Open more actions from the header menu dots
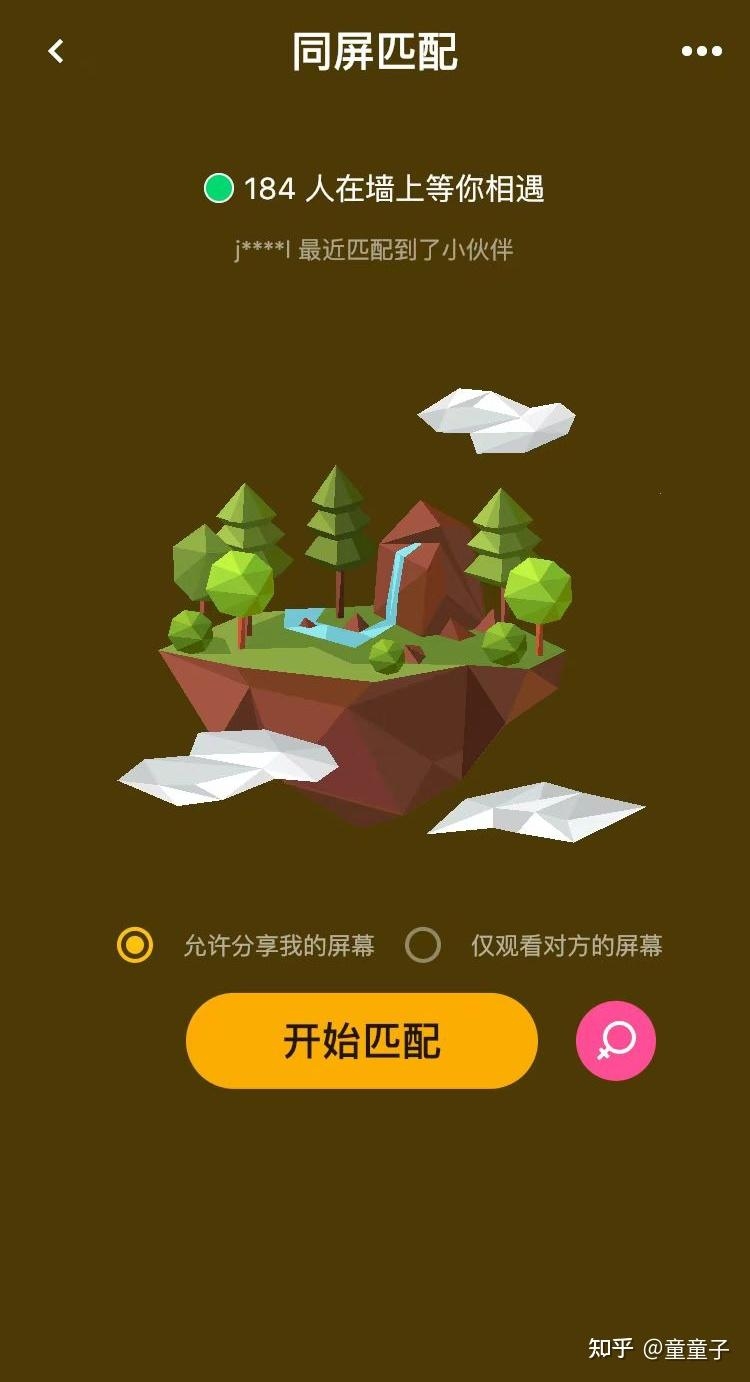The width and height of the screenshot is (750, 1382). [x=702, y=50]
